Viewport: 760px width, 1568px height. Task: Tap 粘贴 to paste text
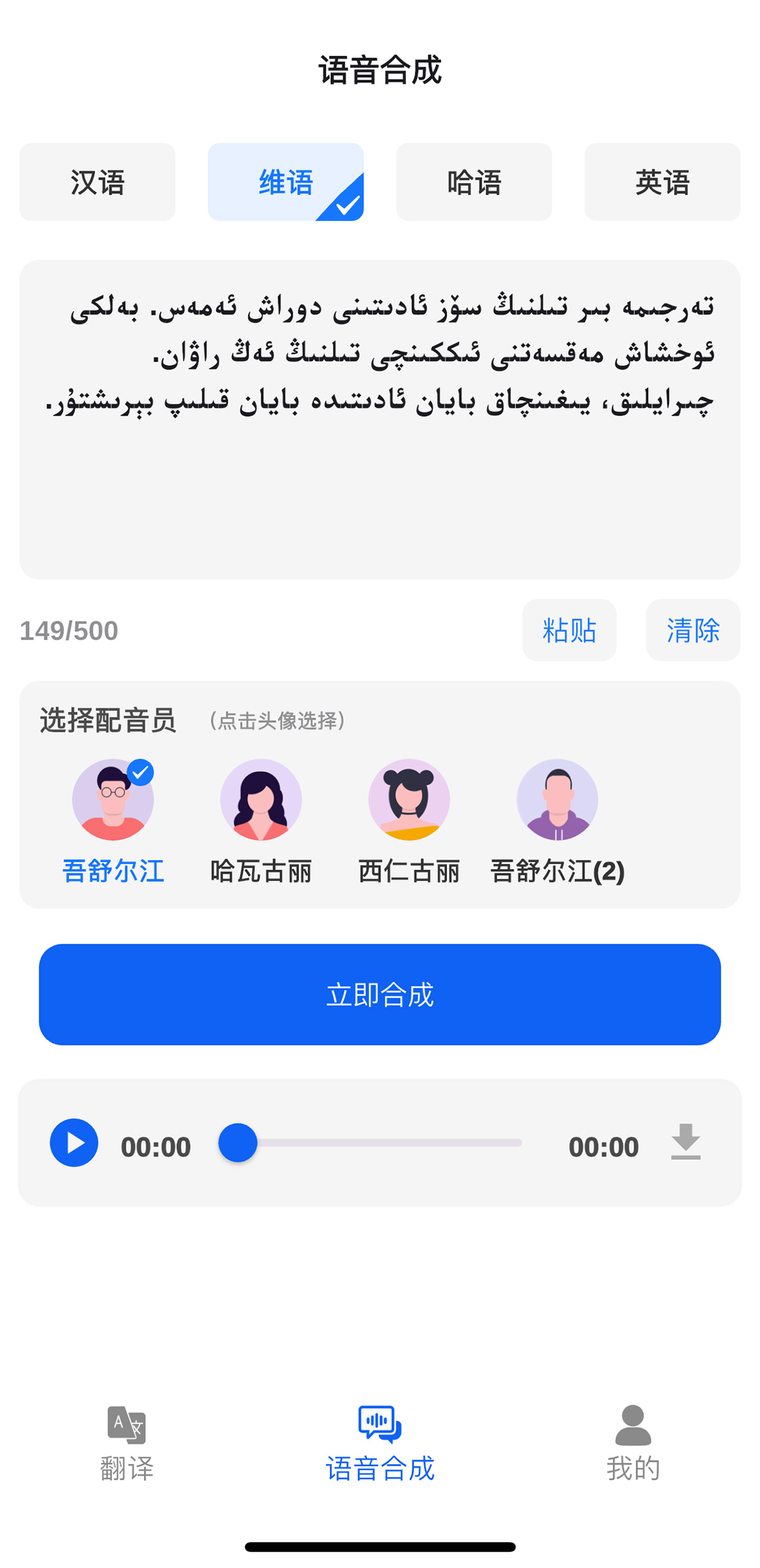tap(569, 630)
